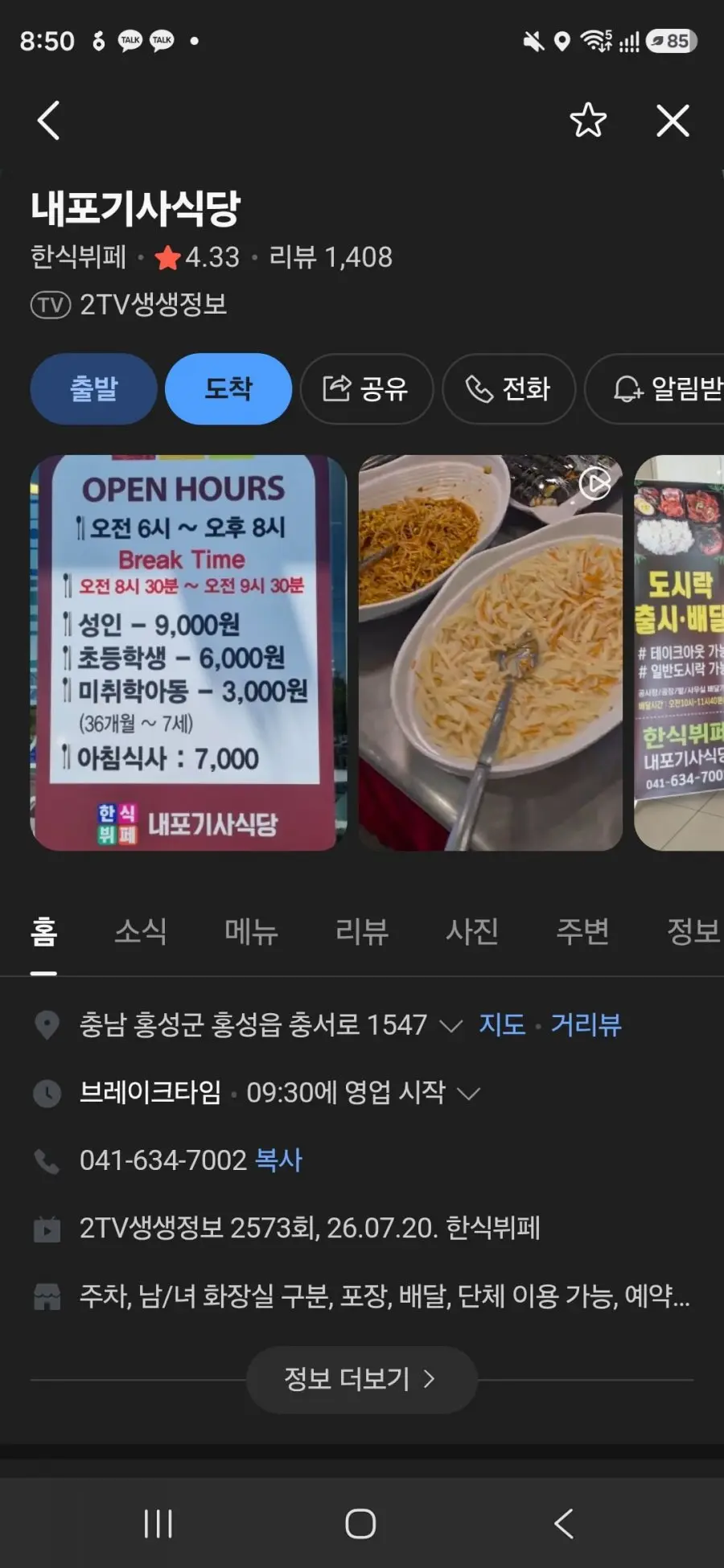Save this place with the star icon
Image resolution: width=724 pixels, height=1568 pixels.
(x=588, y=121)
